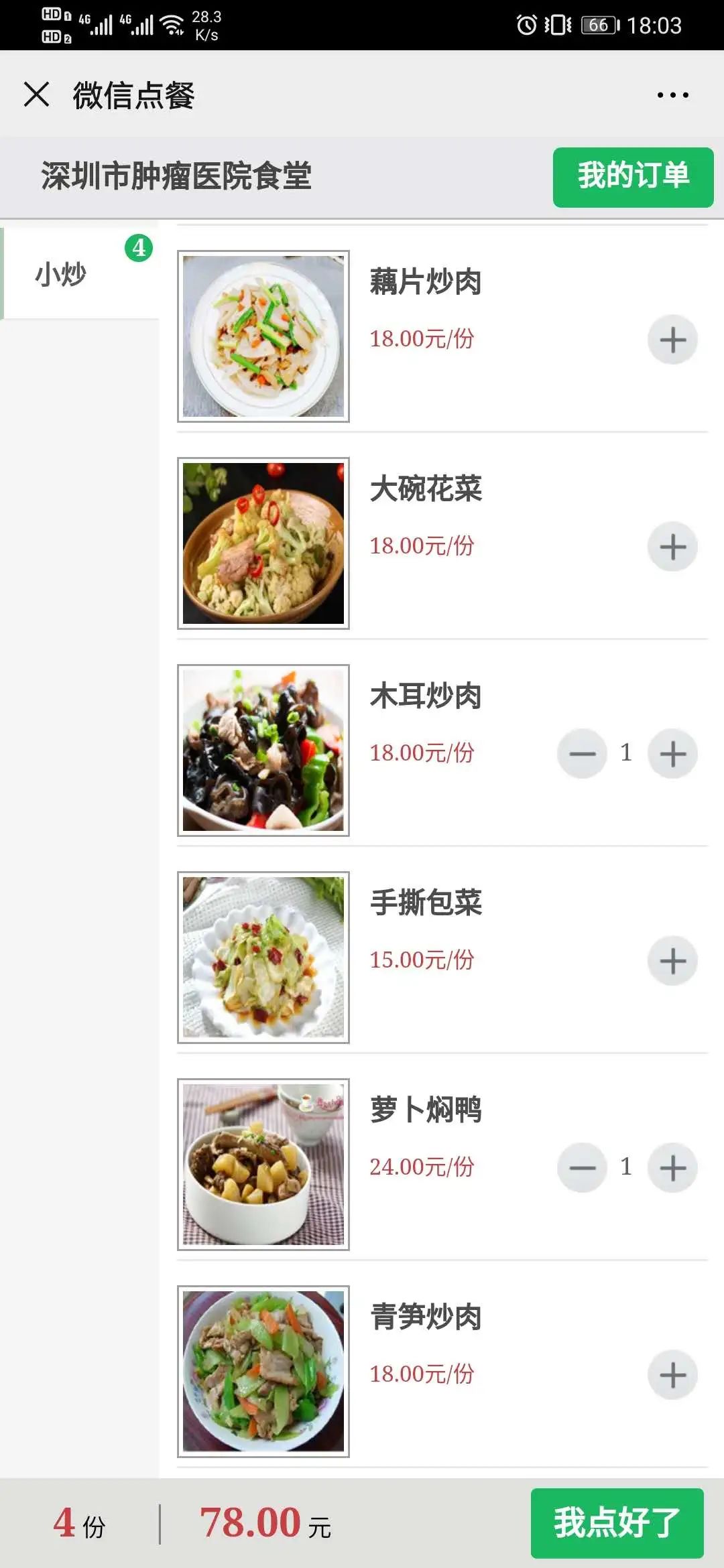724x1568 pixels.
Task: Open 我的订单 to view orders
Action: tap(633, 176)
